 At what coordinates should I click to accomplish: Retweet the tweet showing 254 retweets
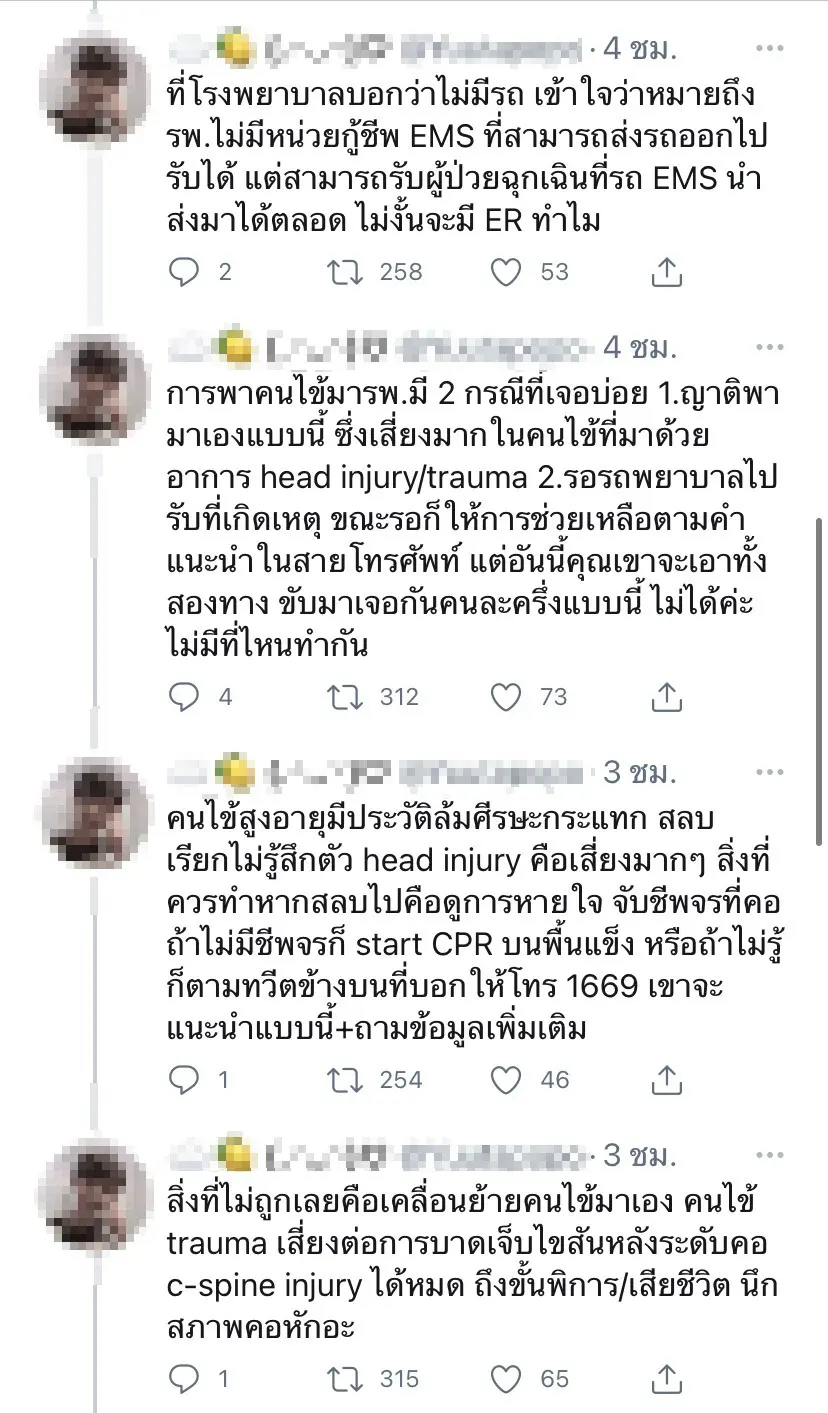tap(344, 1080)
